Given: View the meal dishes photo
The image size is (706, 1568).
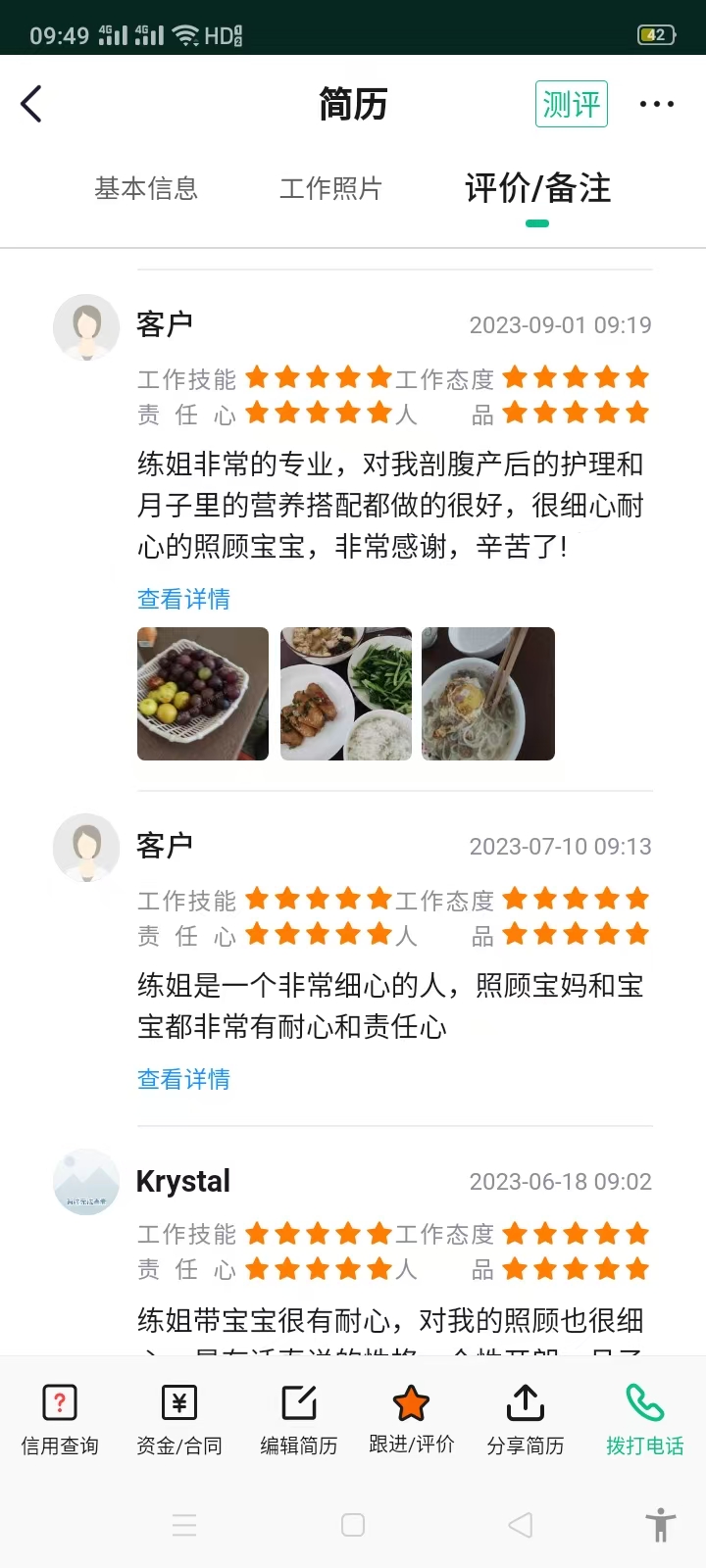Looking at the screenshot, I should point(346,694).
